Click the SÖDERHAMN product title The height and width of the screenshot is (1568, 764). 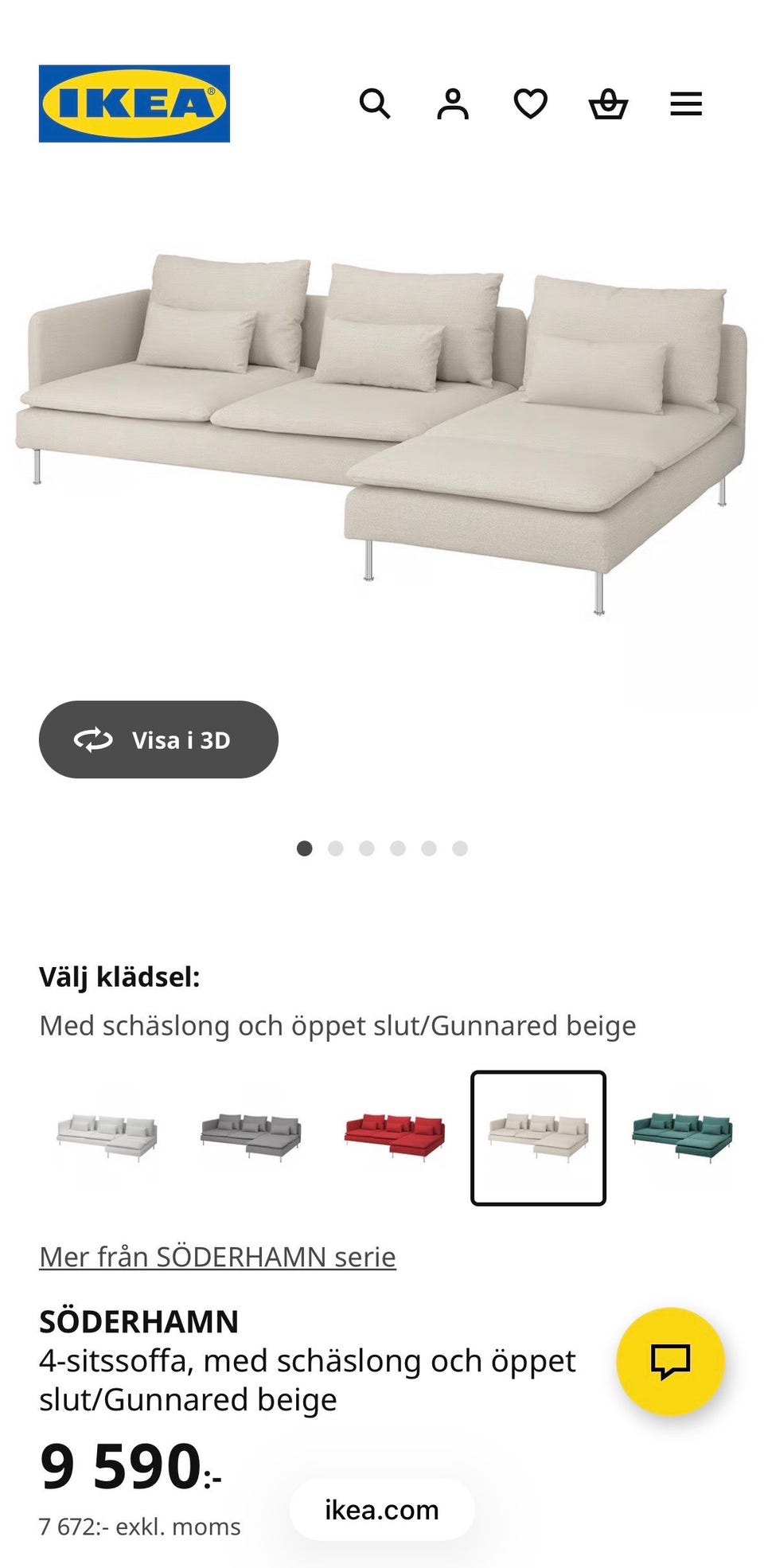140,1320
